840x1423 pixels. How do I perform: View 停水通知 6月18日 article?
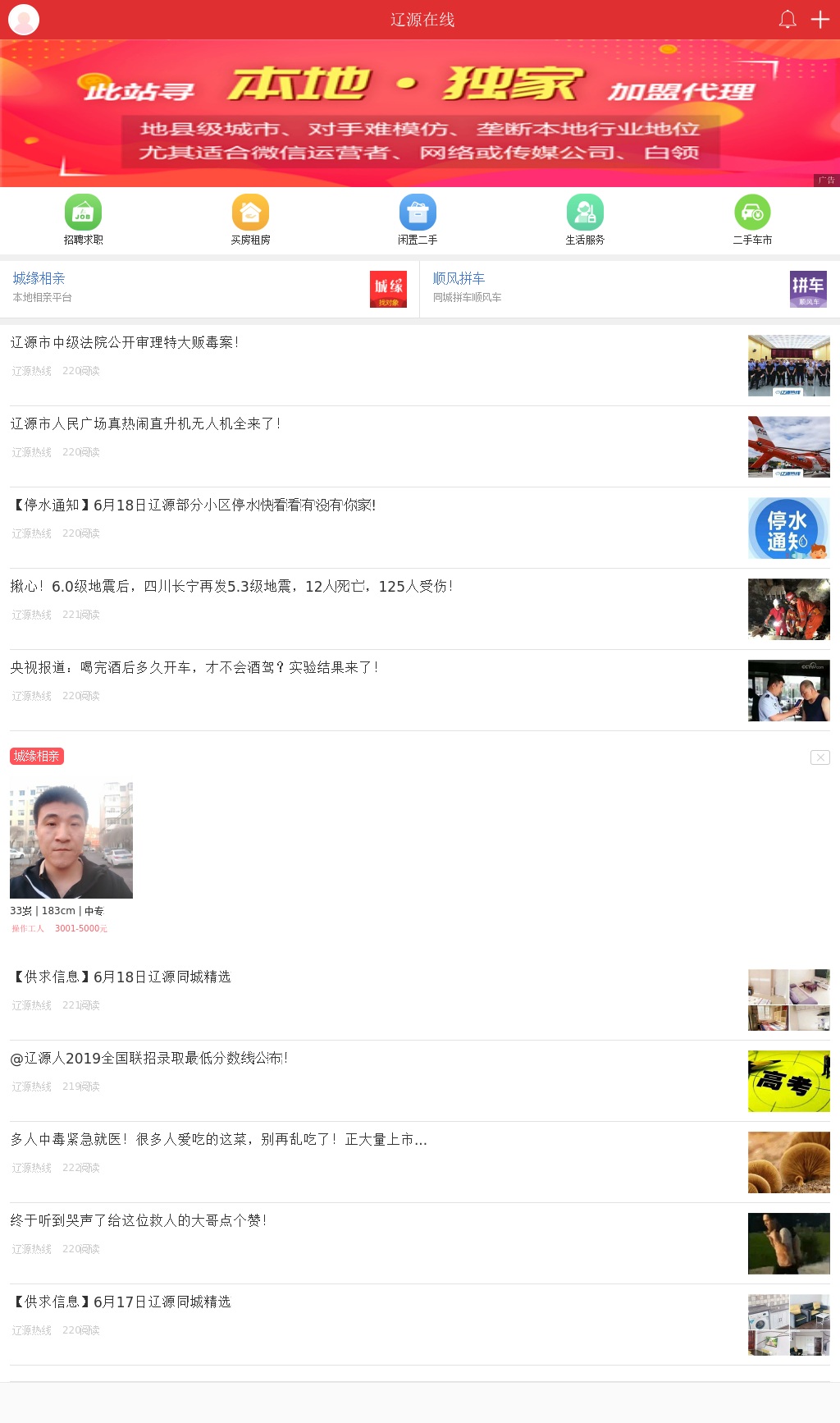[194, 506]
